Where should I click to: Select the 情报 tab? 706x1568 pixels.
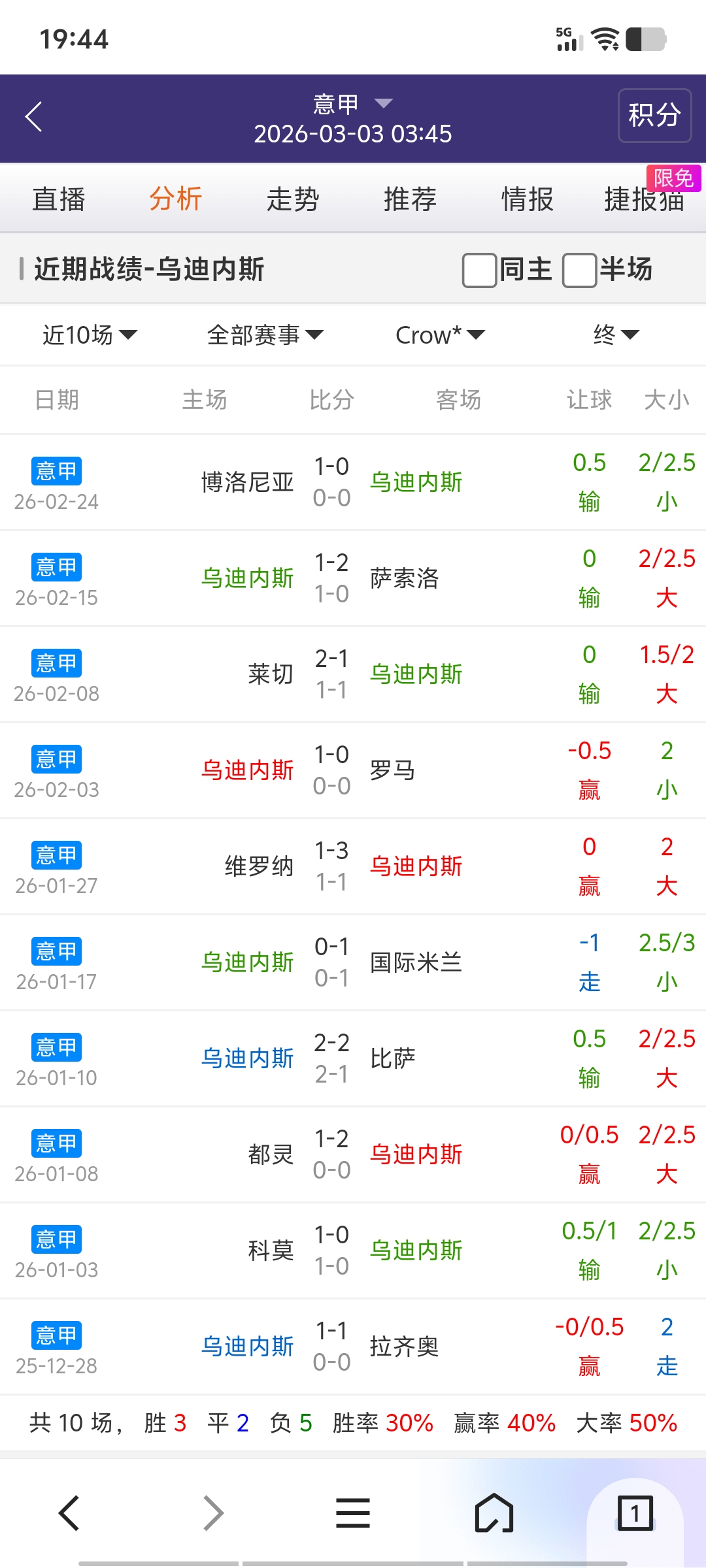tap(527, 199)
